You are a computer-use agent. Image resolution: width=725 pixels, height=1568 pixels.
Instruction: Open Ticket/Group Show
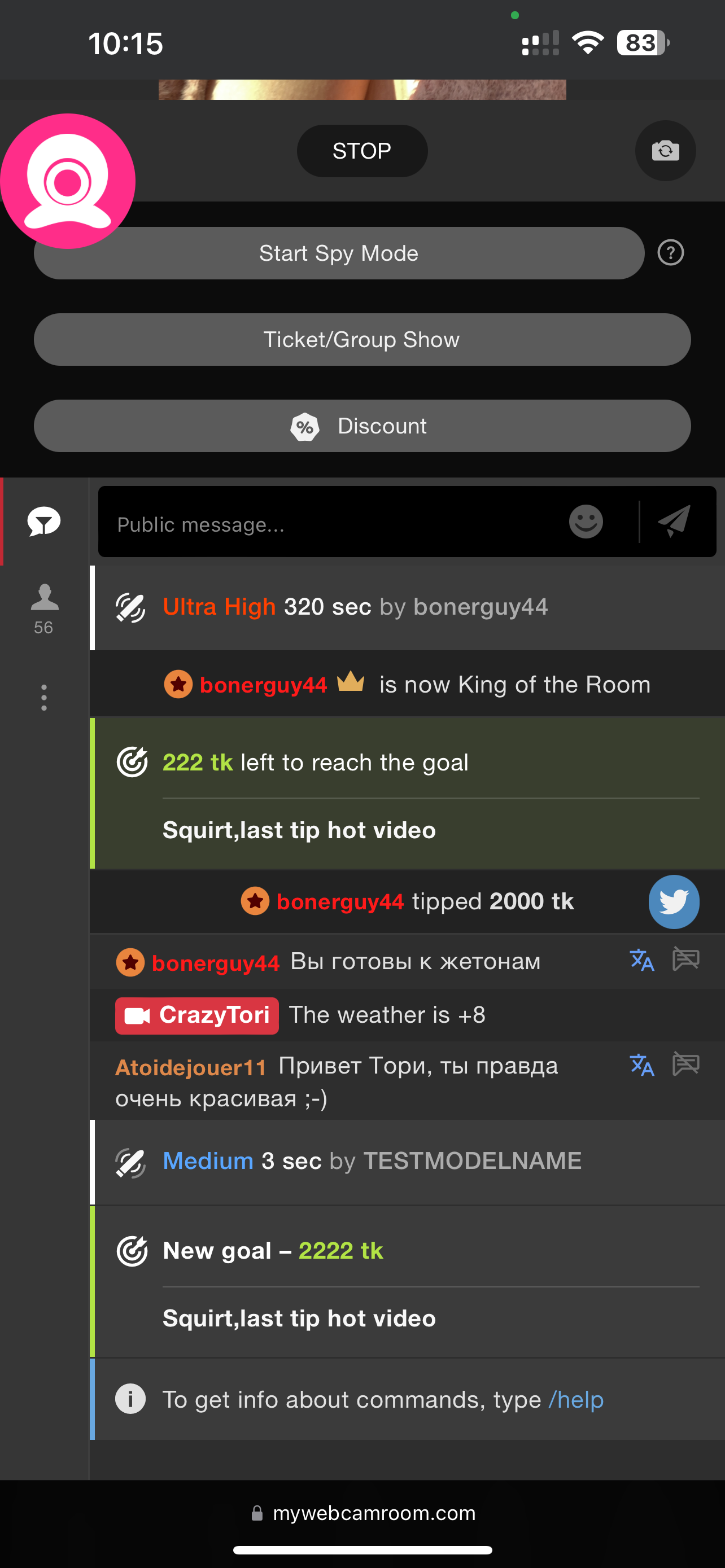[361, 340]
